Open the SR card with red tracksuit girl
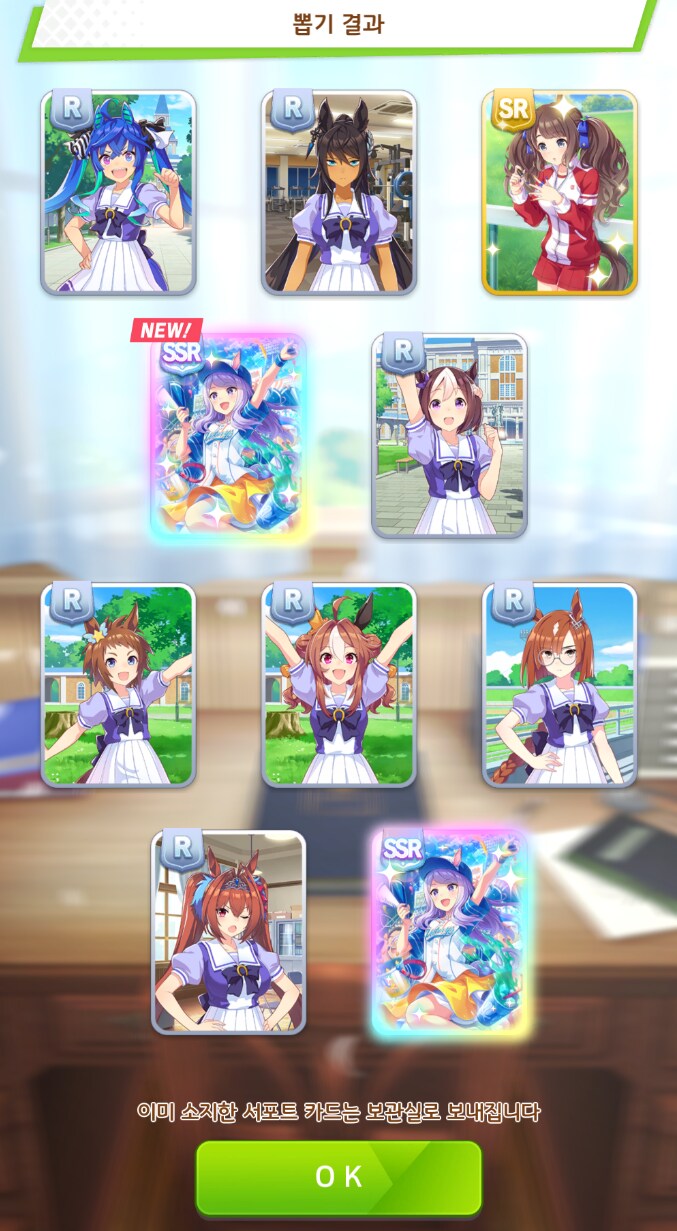This screenshot has height=1231, width=677. (x=559, y=193)
